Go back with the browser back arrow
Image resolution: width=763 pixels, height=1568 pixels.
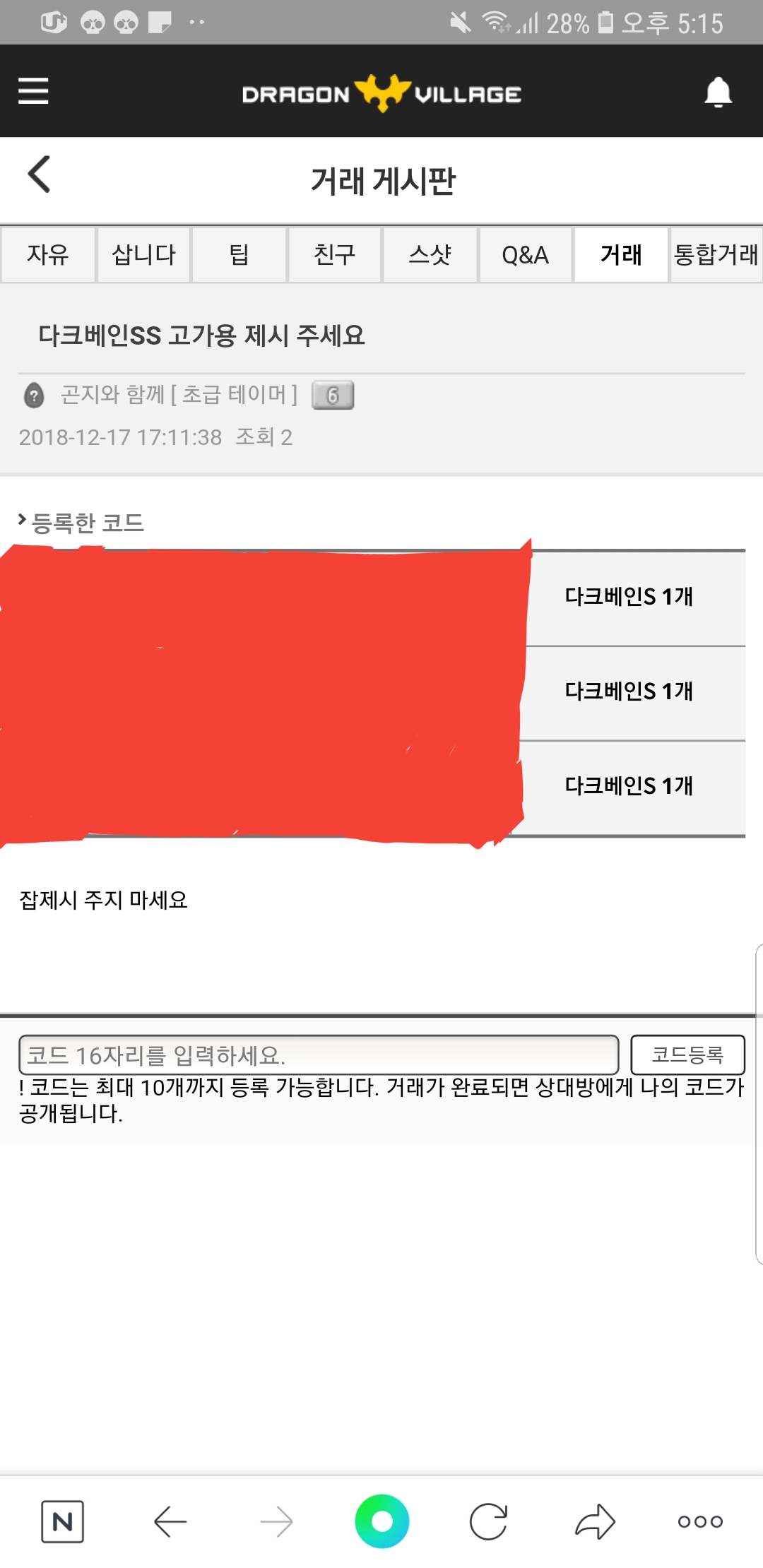[x=170, y=1521]
